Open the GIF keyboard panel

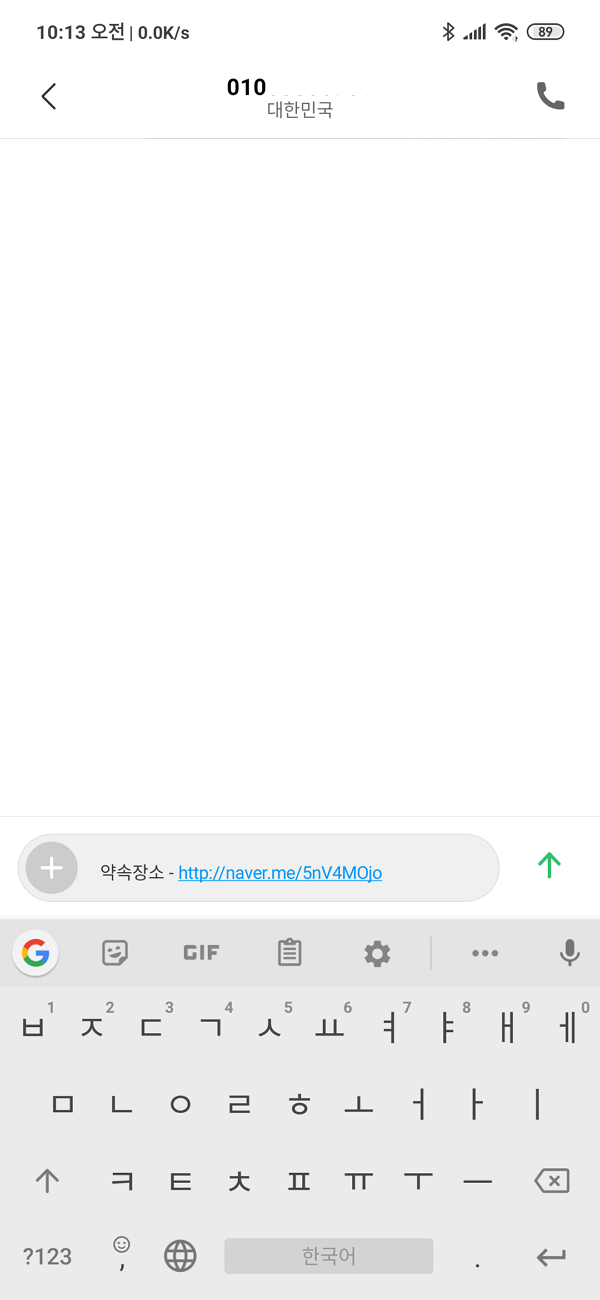coord(201,953)
